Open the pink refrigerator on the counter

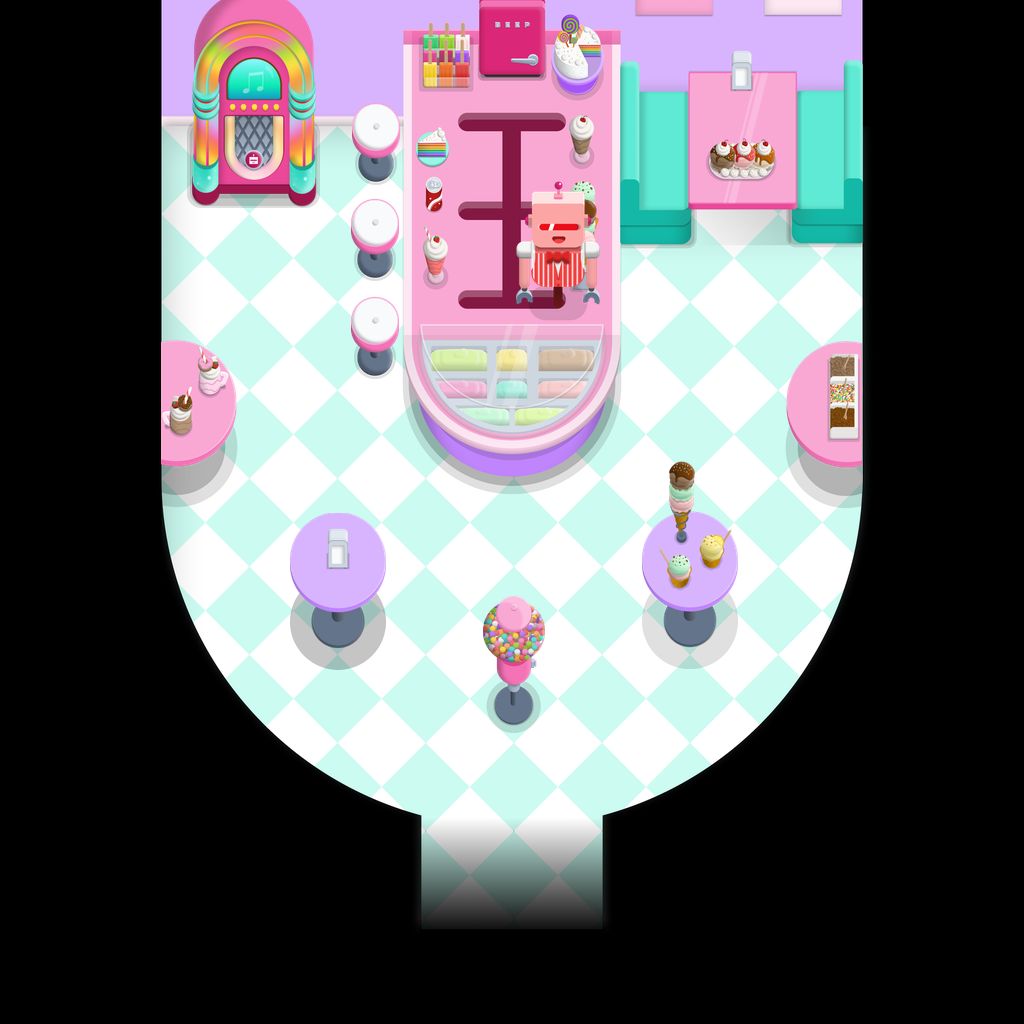click(x=512, y=40)
